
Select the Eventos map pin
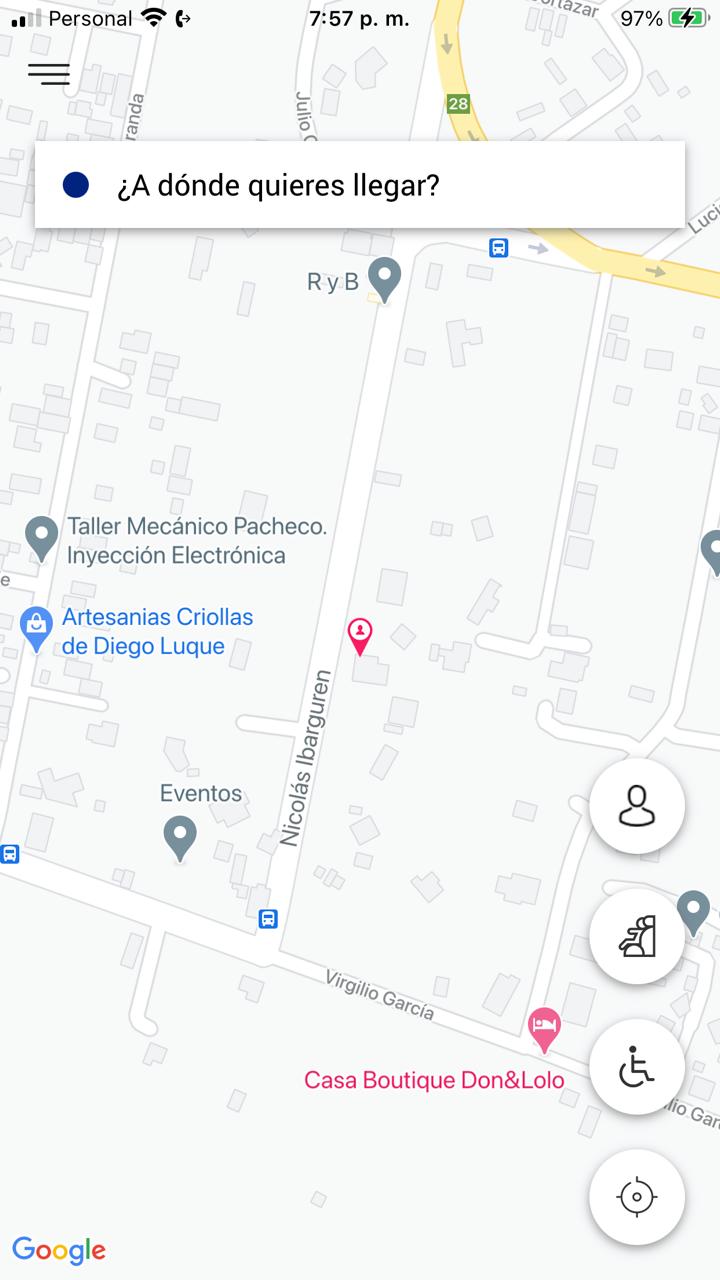pos(180,836)
